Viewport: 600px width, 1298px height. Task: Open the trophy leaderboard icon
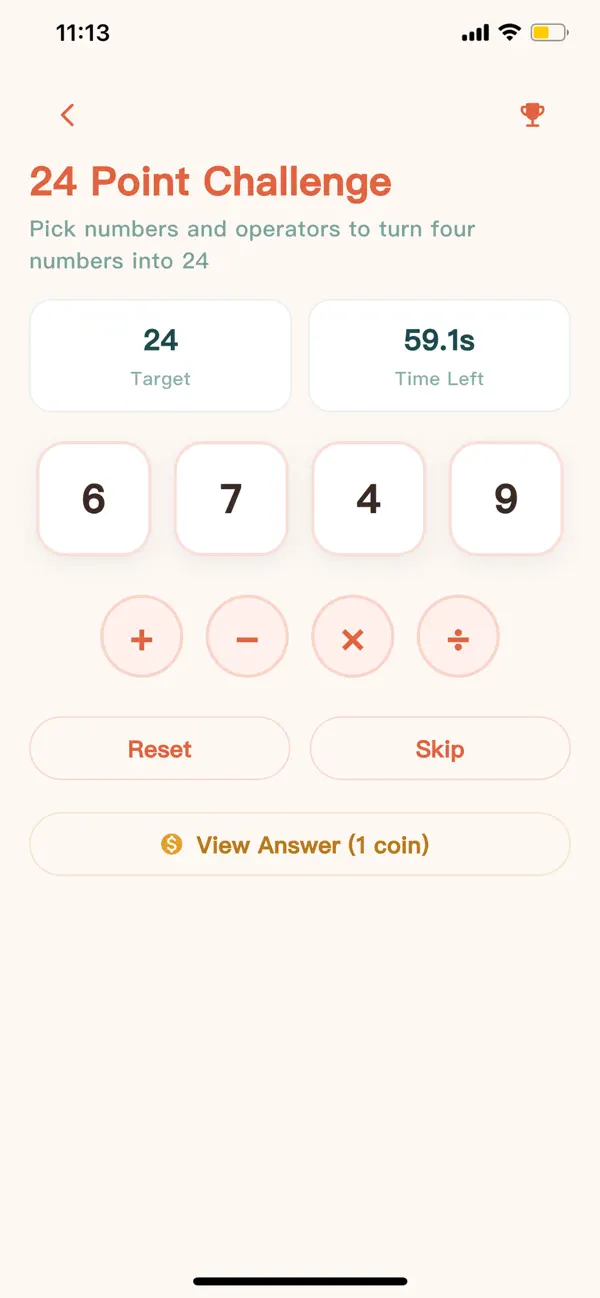[x=533, y=115]
